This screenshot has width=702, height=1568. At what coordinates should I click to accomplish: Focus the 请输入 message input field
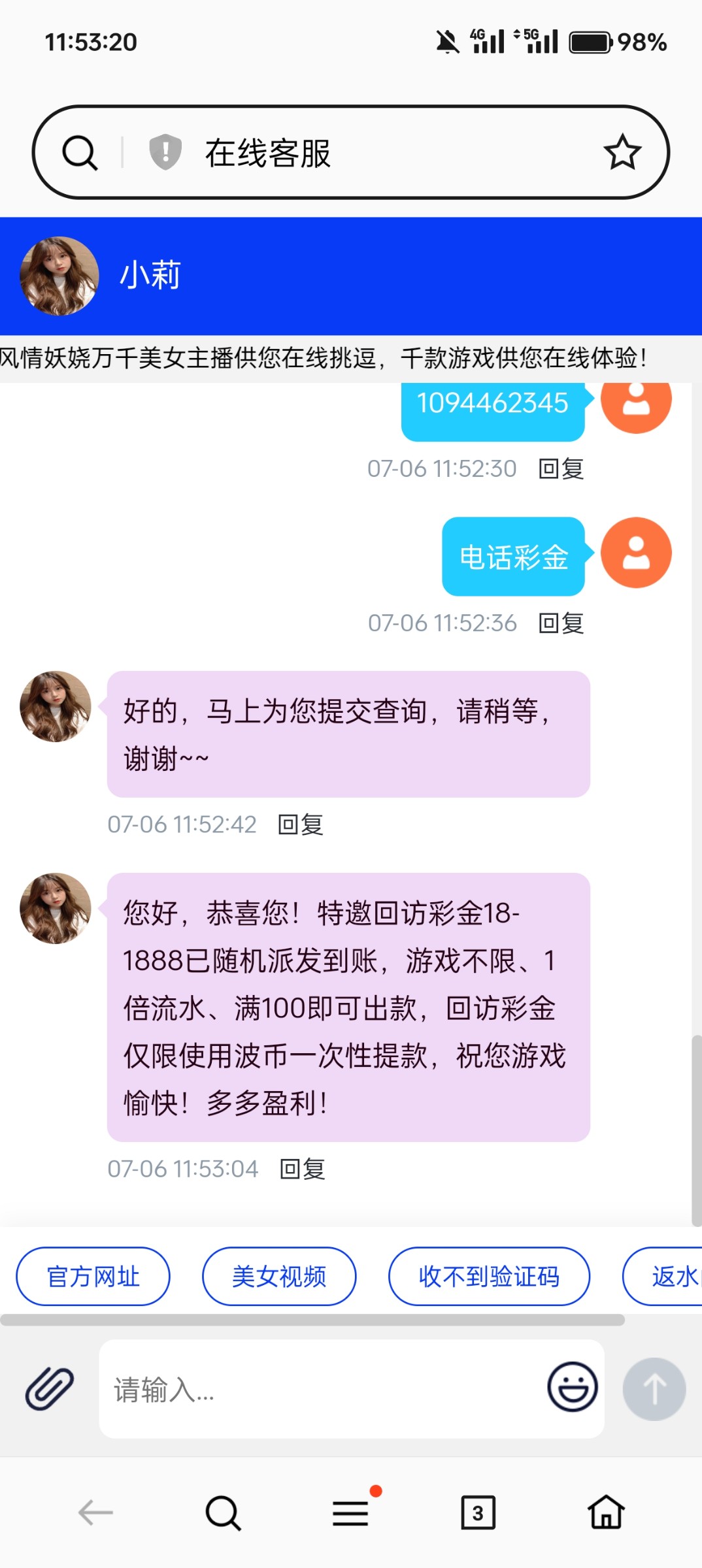click(x=320, y=1389)
